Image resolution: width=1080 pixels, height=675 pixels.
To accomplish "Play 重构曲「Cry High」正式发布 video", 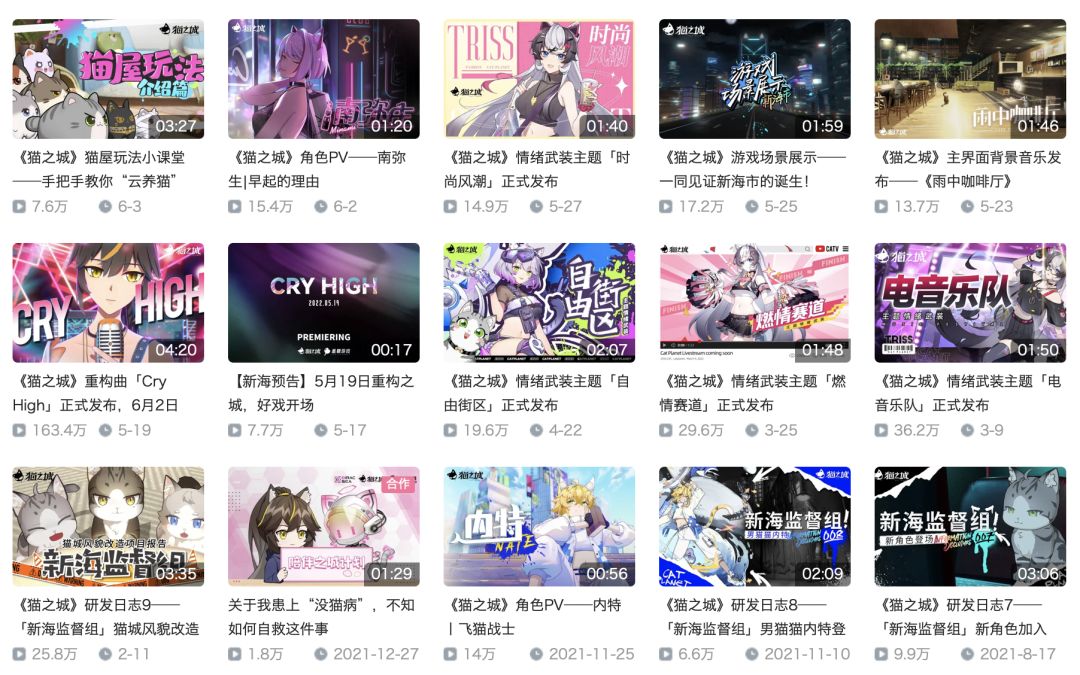I will pyautogui.click(x=108, y=303).
